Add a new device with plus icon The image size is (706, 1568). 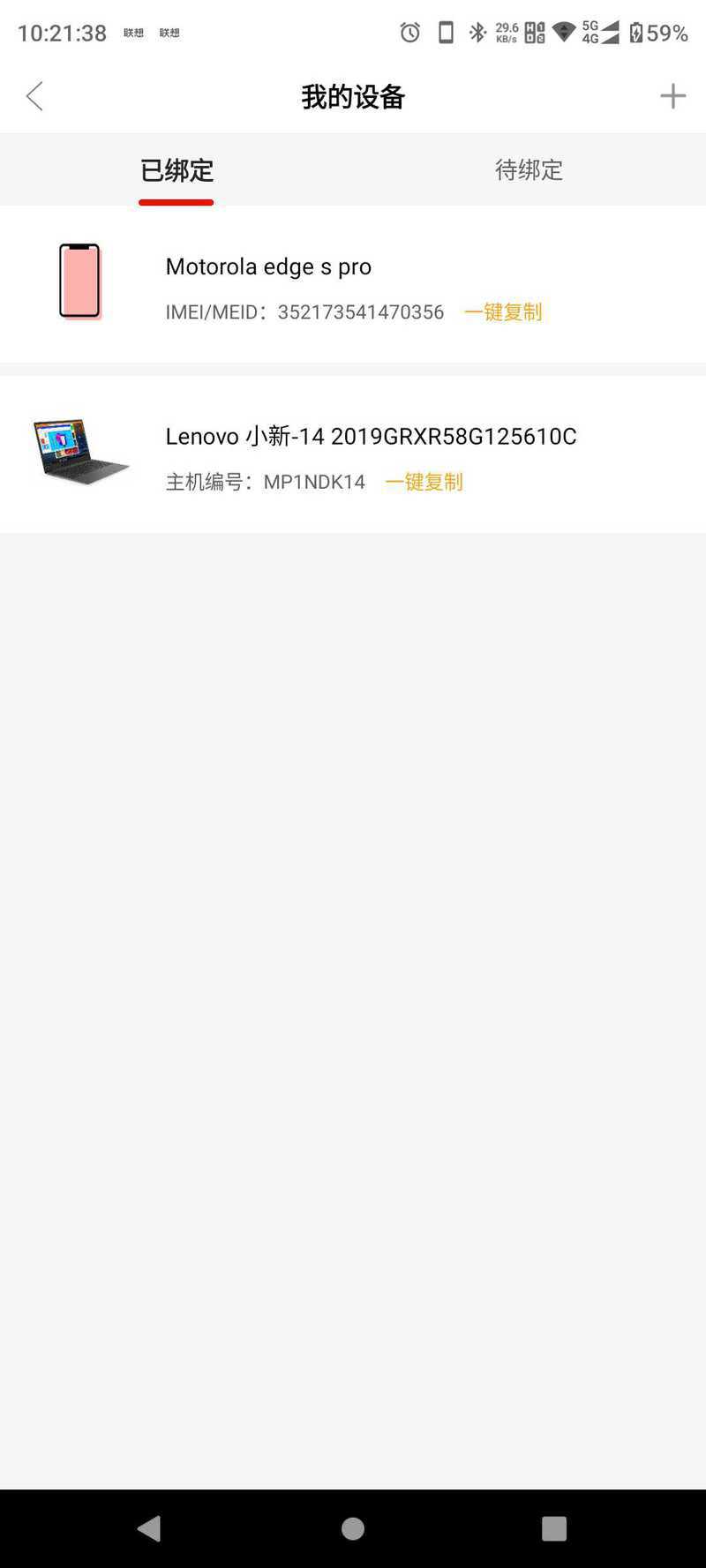(672, 96)
